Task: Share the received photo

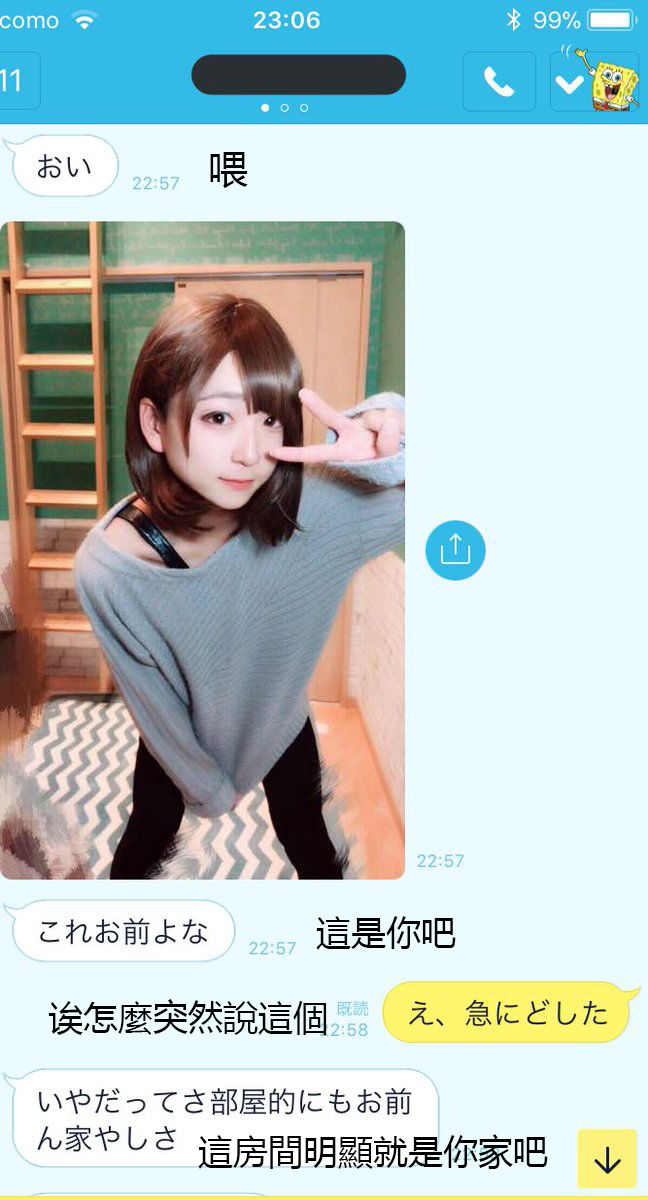Action: [x=455, y=550]
